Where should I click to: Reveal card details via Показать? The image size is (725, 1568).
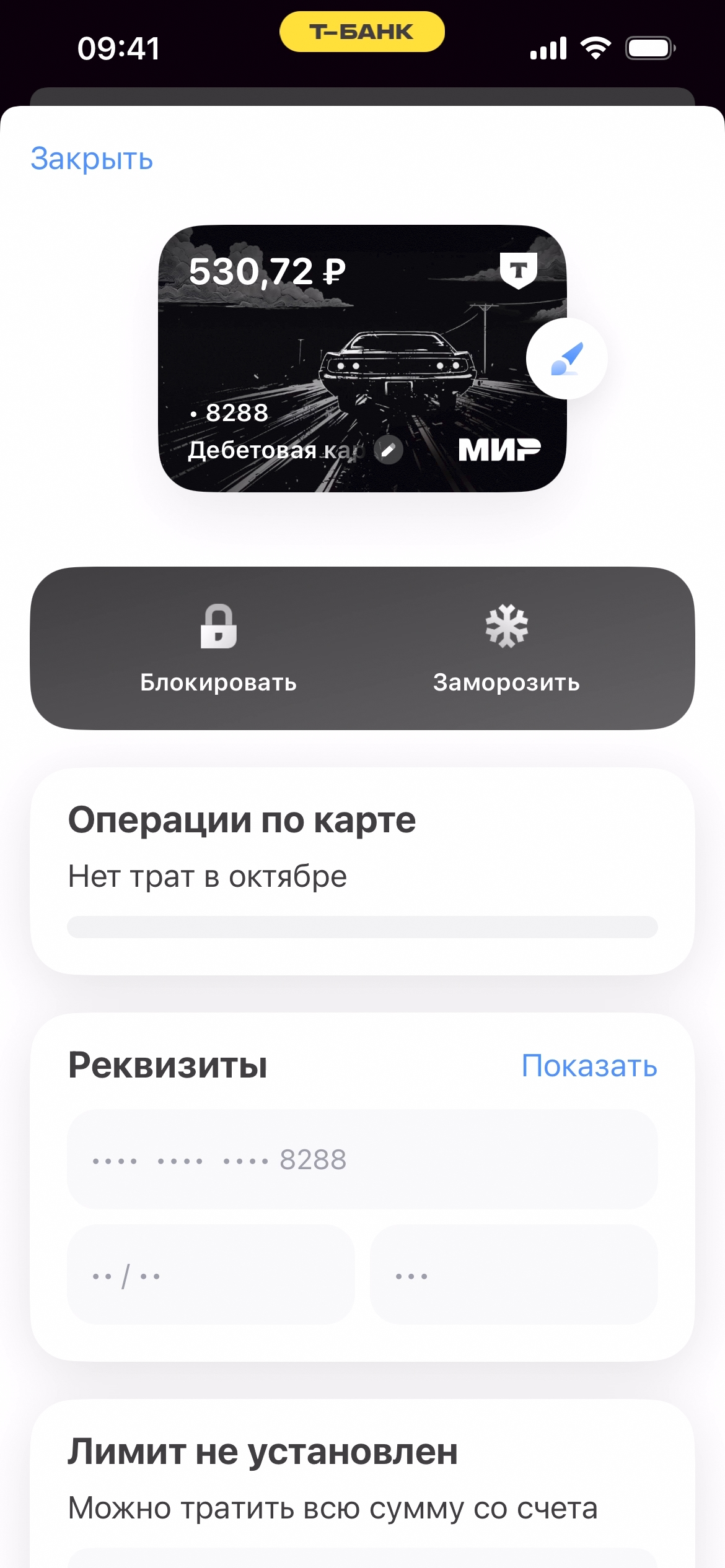click(589, 1066)
